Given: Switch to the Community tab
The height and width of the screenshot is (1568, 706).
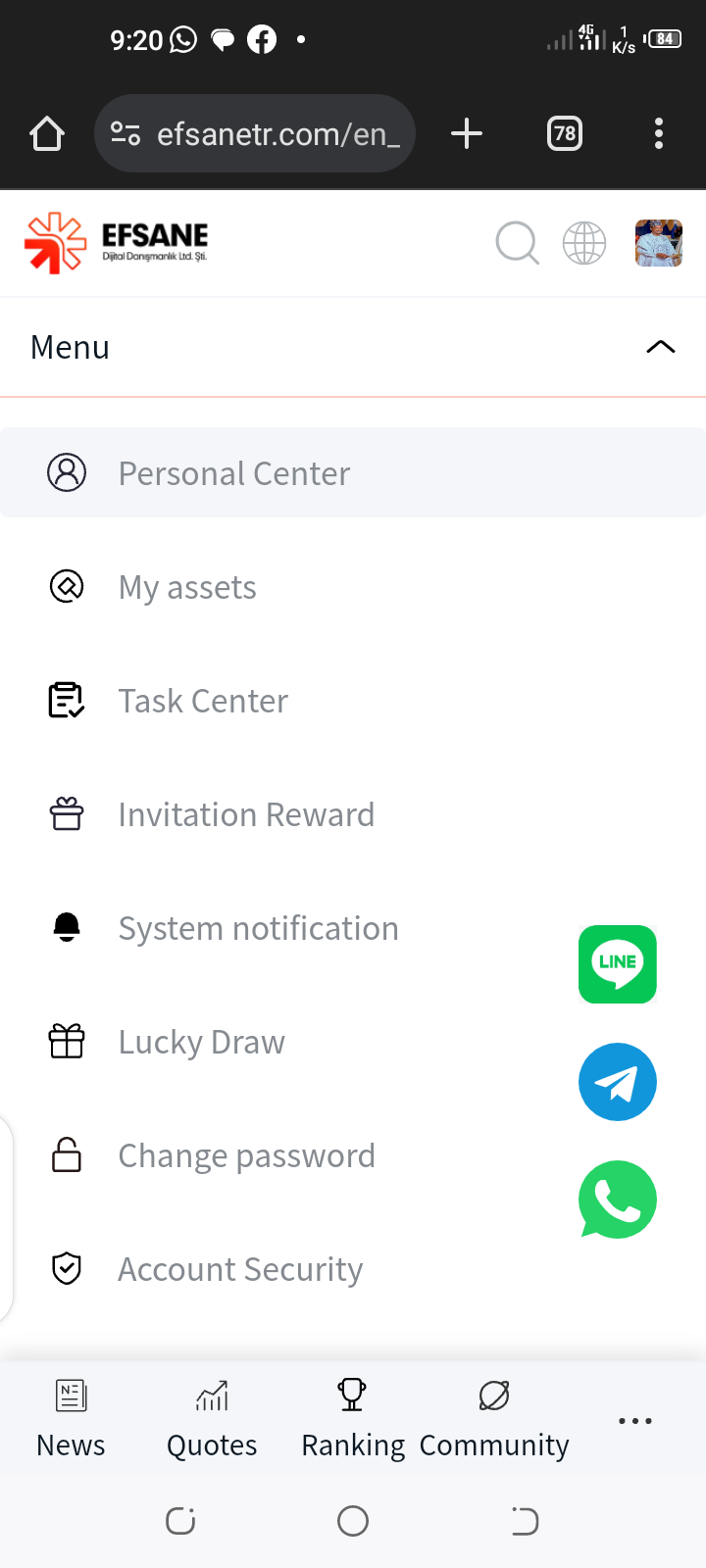Looking at the screenshot, I should 494,1419.
